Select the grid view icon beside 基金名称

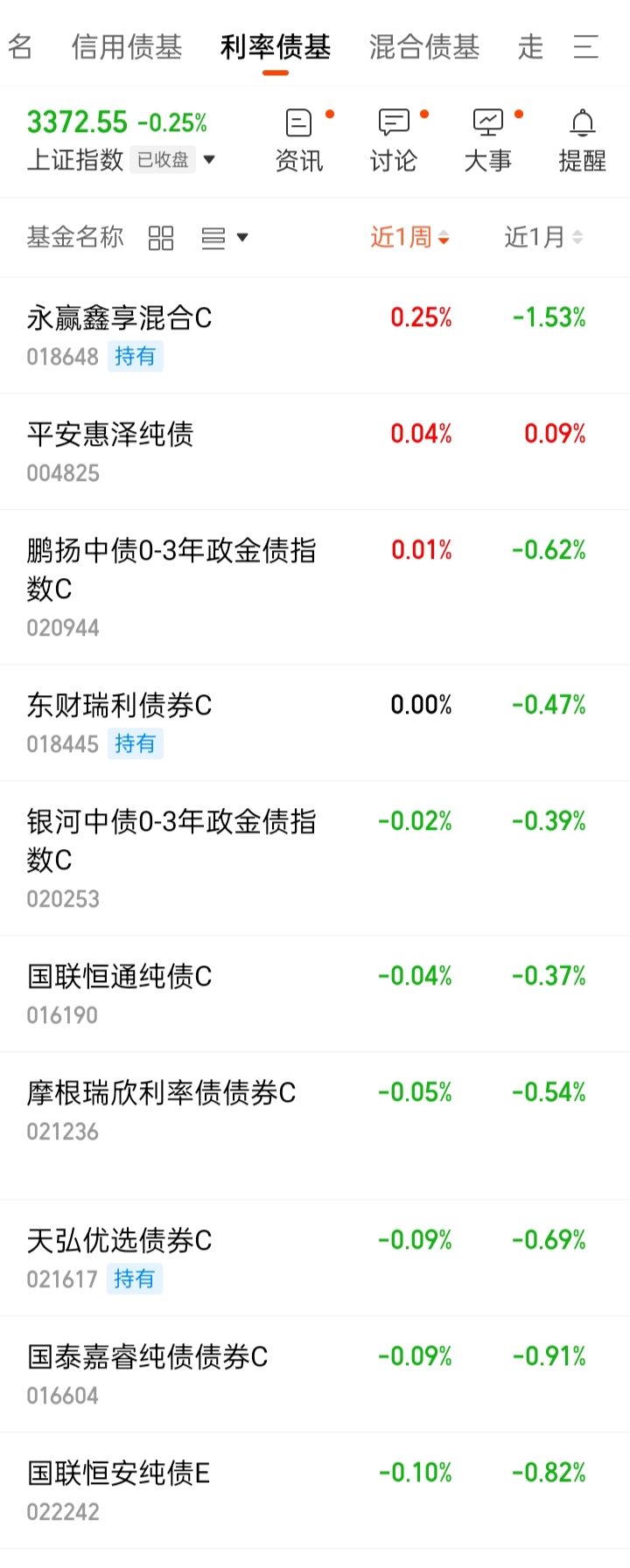point(160,237)
